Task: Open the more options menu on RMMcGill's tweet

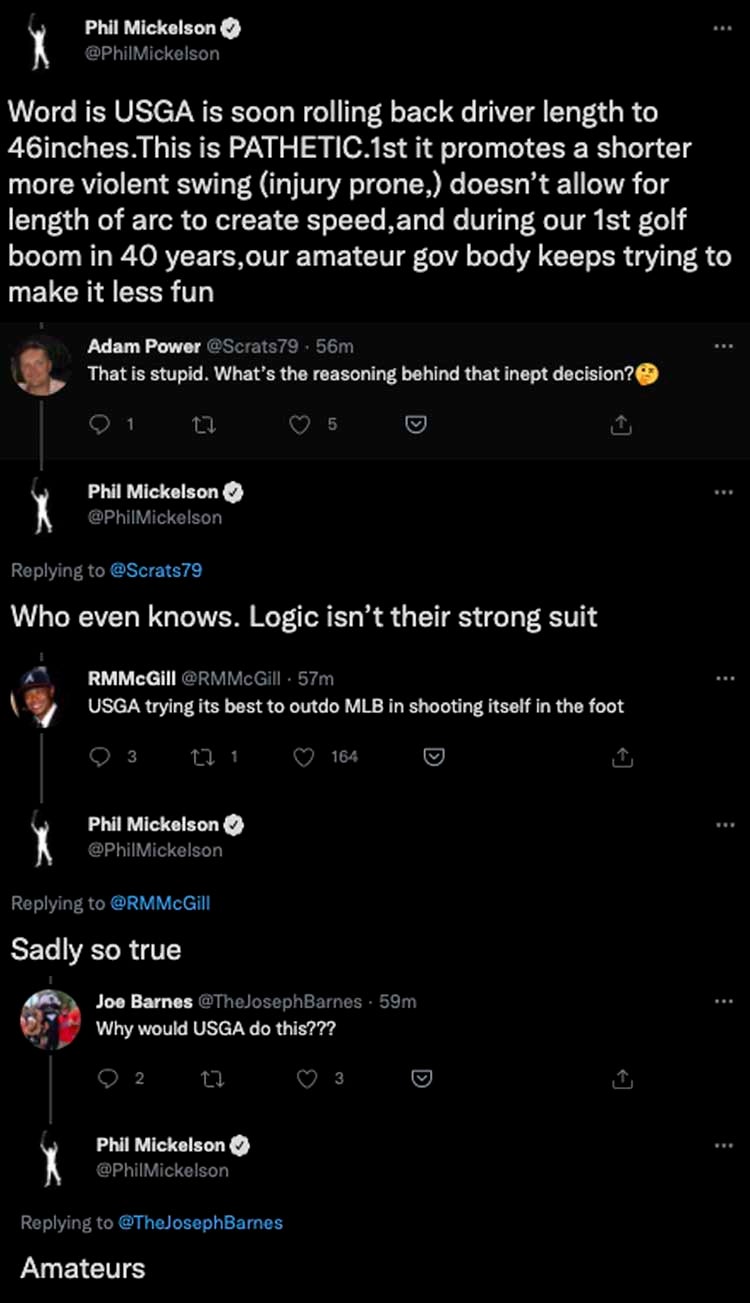Action: 723,677
